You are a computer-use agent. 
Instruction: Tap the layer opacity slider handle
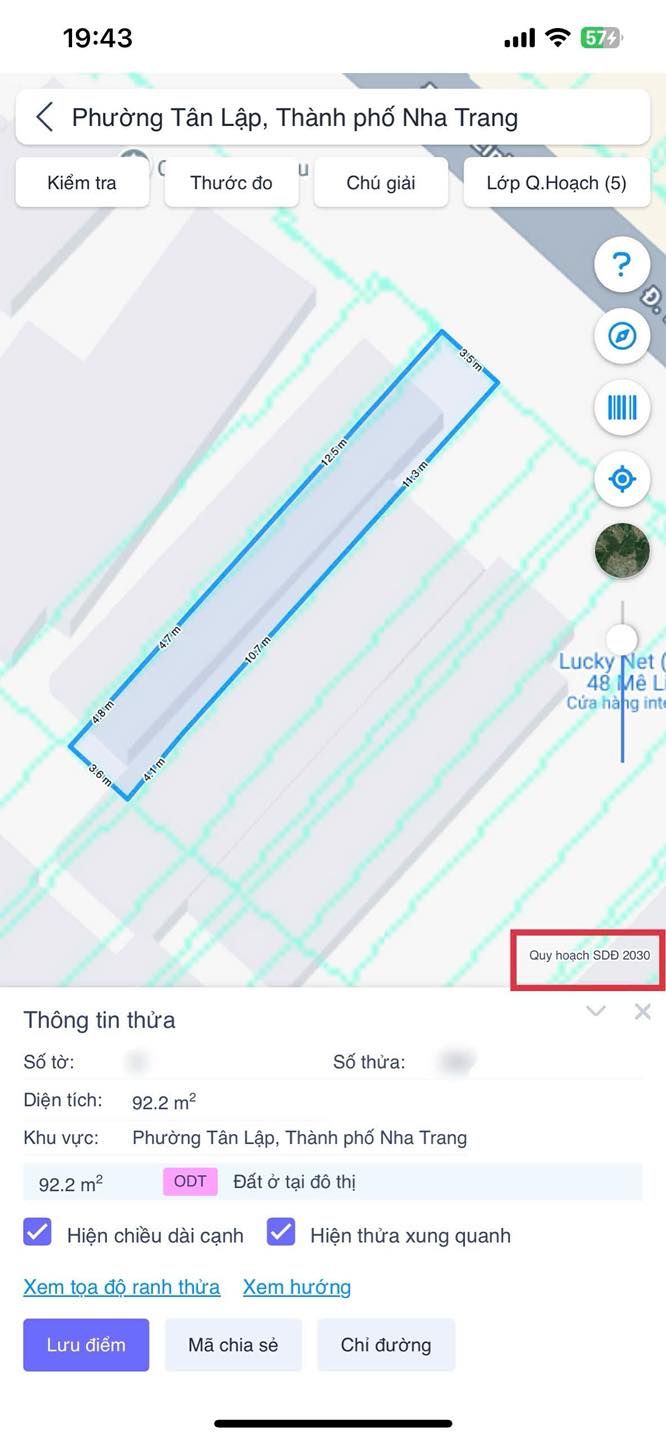622,639
